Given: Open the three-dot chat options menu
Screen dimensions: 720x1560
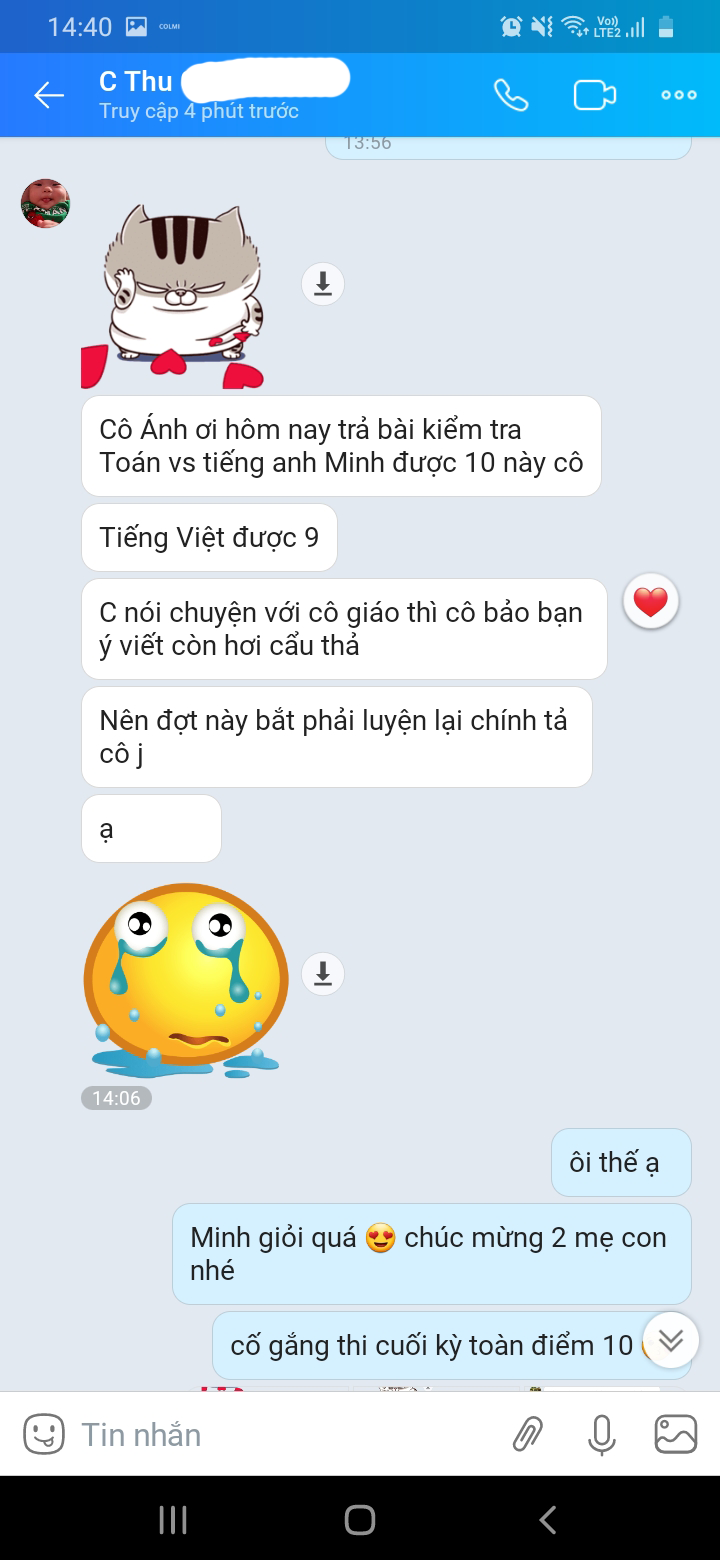Looking at the screenshot, I should (x=679, y=95).
